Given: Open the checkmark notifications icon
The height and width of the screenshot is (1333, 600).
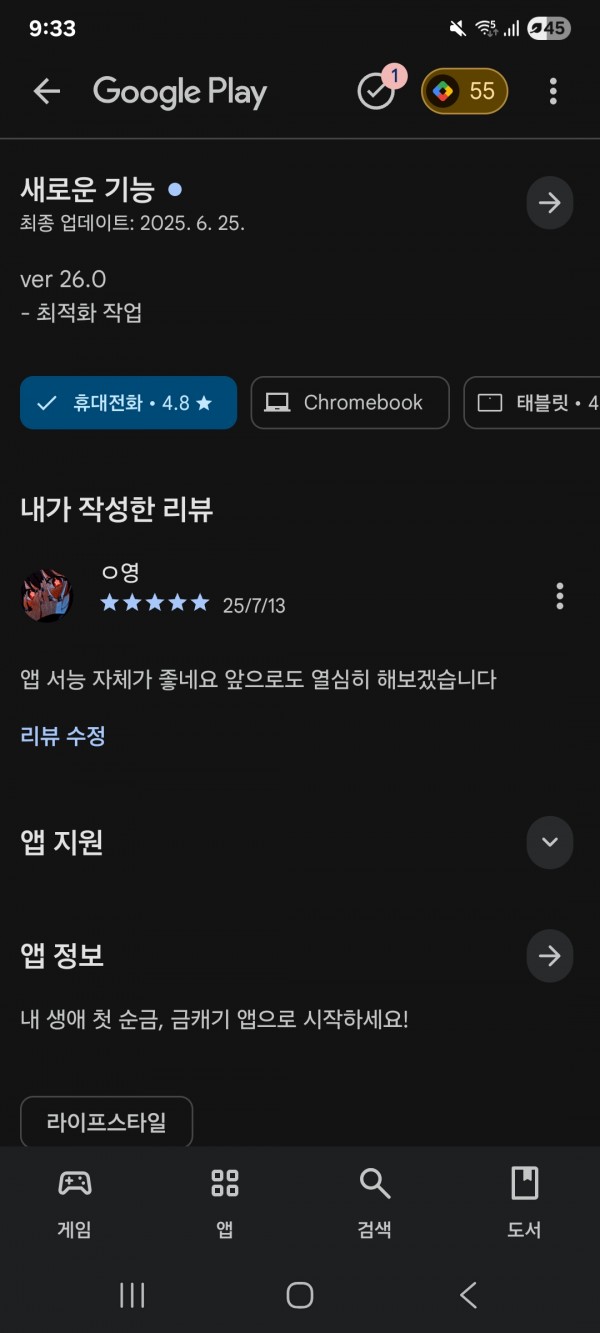Looking at the screenshot, I should pyautogui.click(x=377, y=92).
